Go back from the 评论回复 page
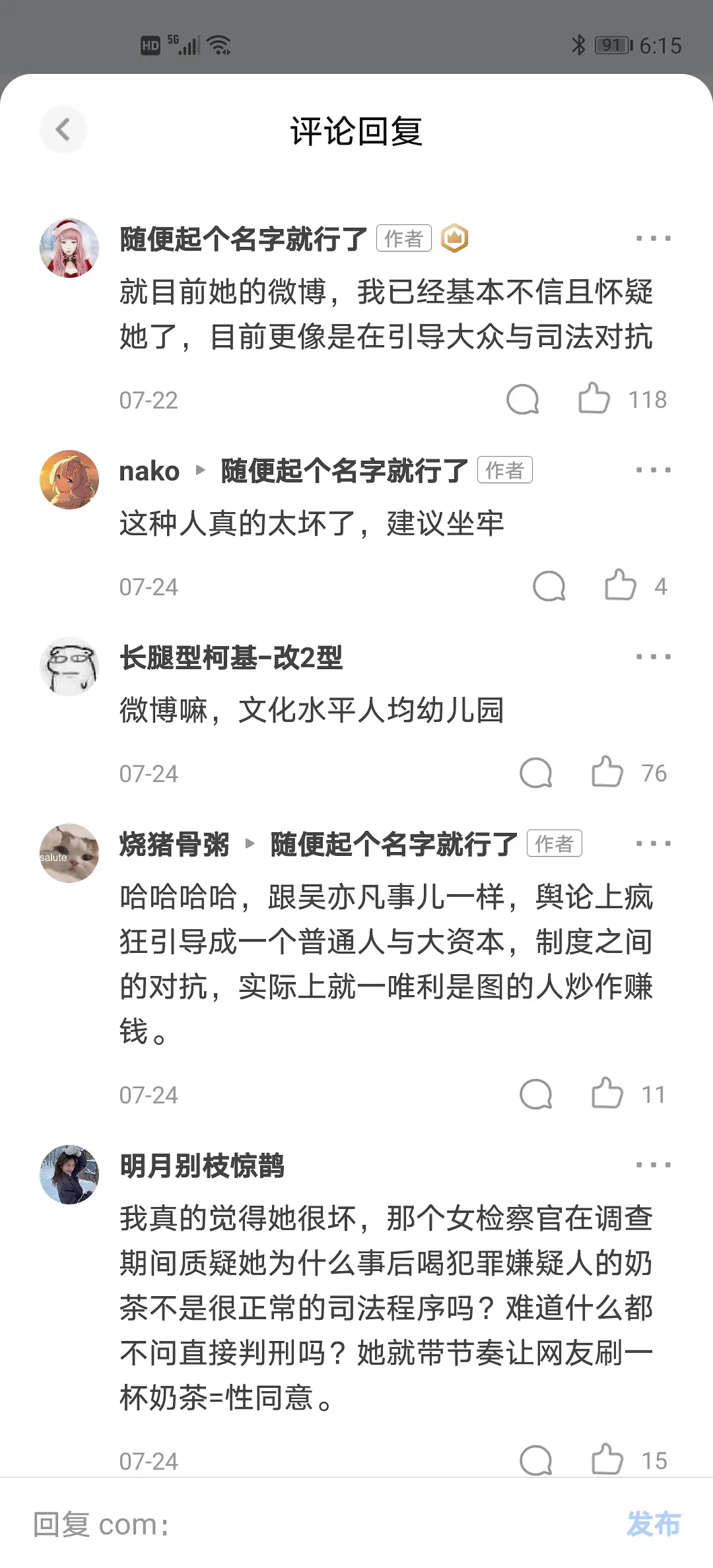This screenshot has width=713, height=1568. (63, 129)
